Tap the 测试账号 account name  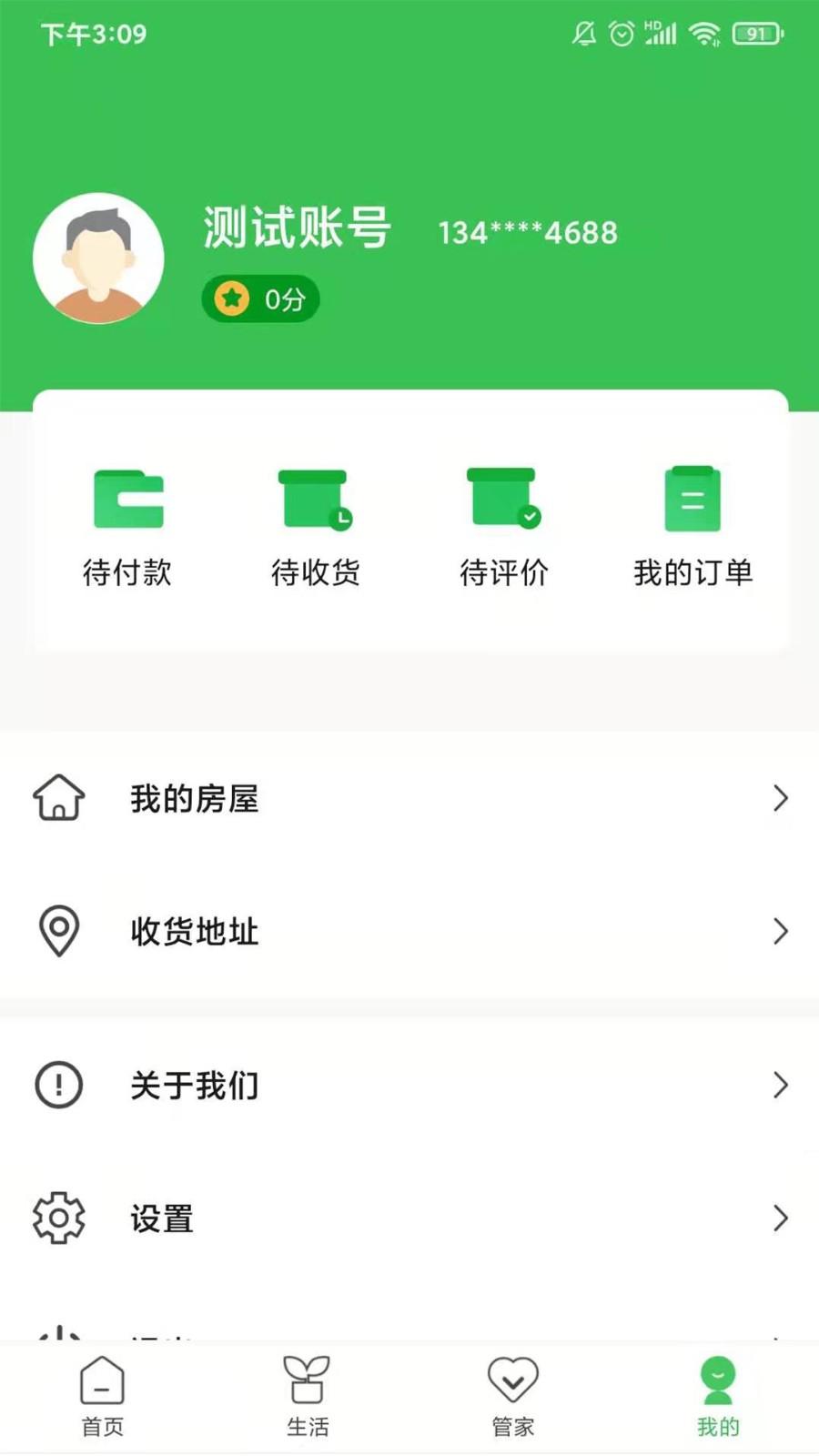point(297,230)
